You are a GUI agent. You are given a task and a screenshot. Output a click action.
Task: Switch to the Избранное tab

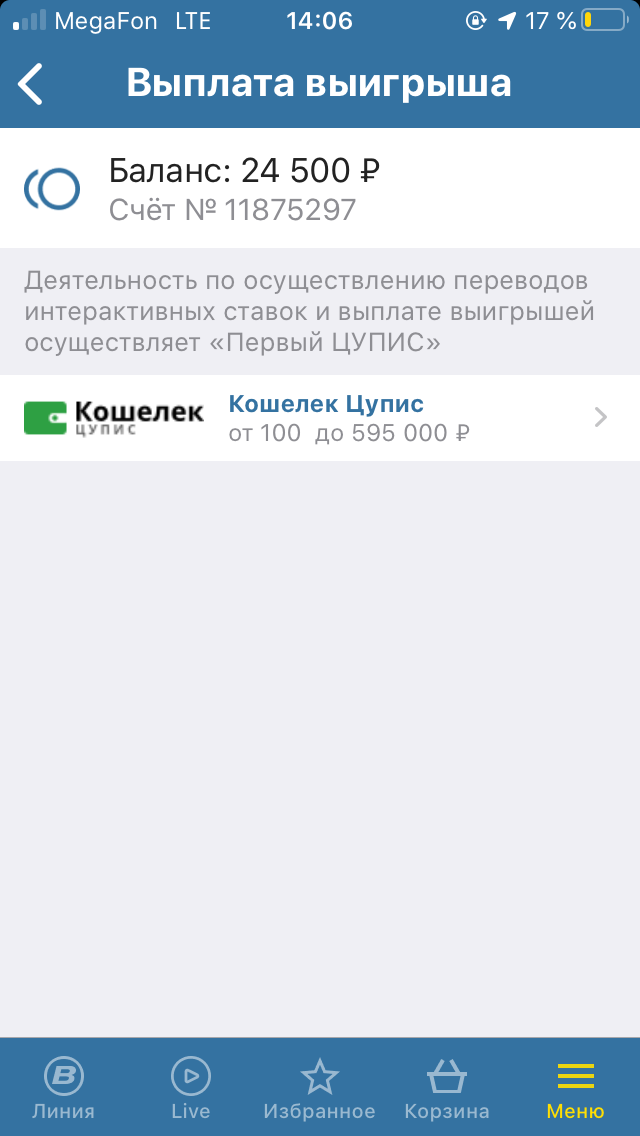[320, 1087]
